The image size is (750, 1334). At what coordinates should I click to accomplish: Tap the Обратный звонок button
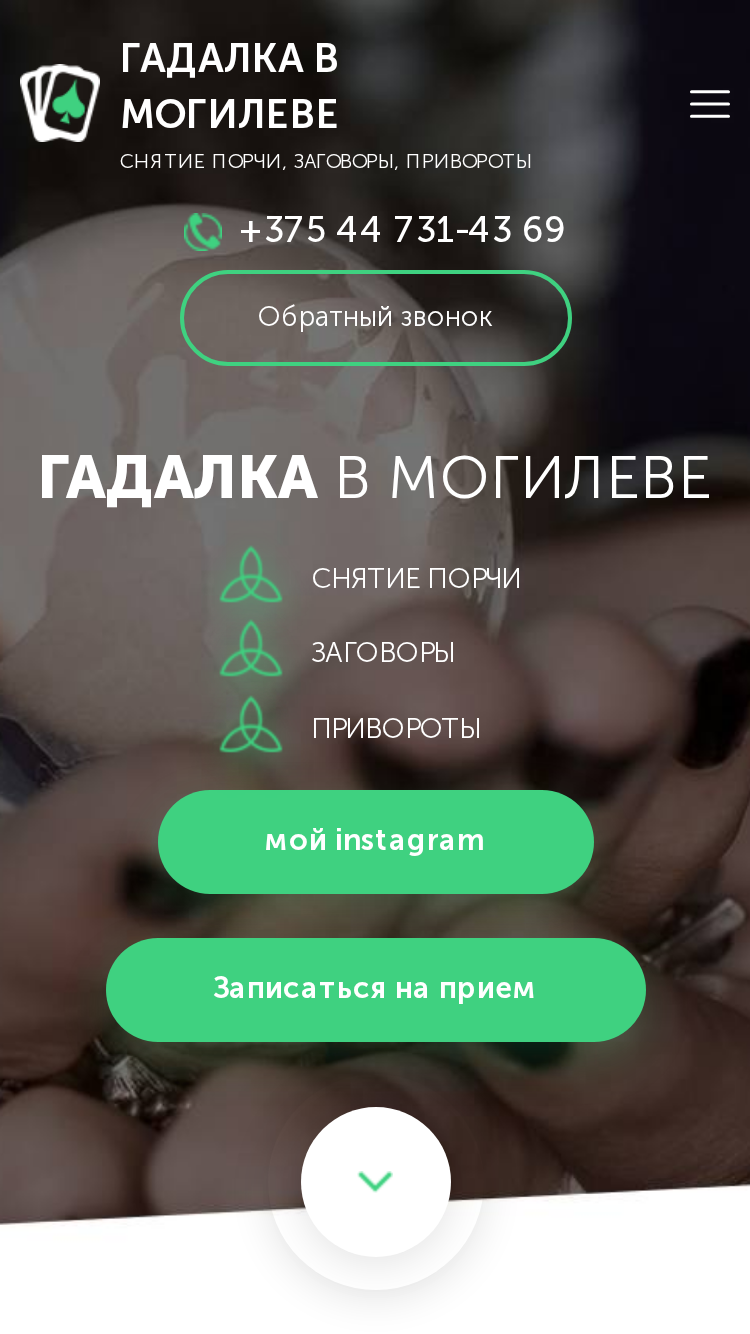[x=375, y=318]
